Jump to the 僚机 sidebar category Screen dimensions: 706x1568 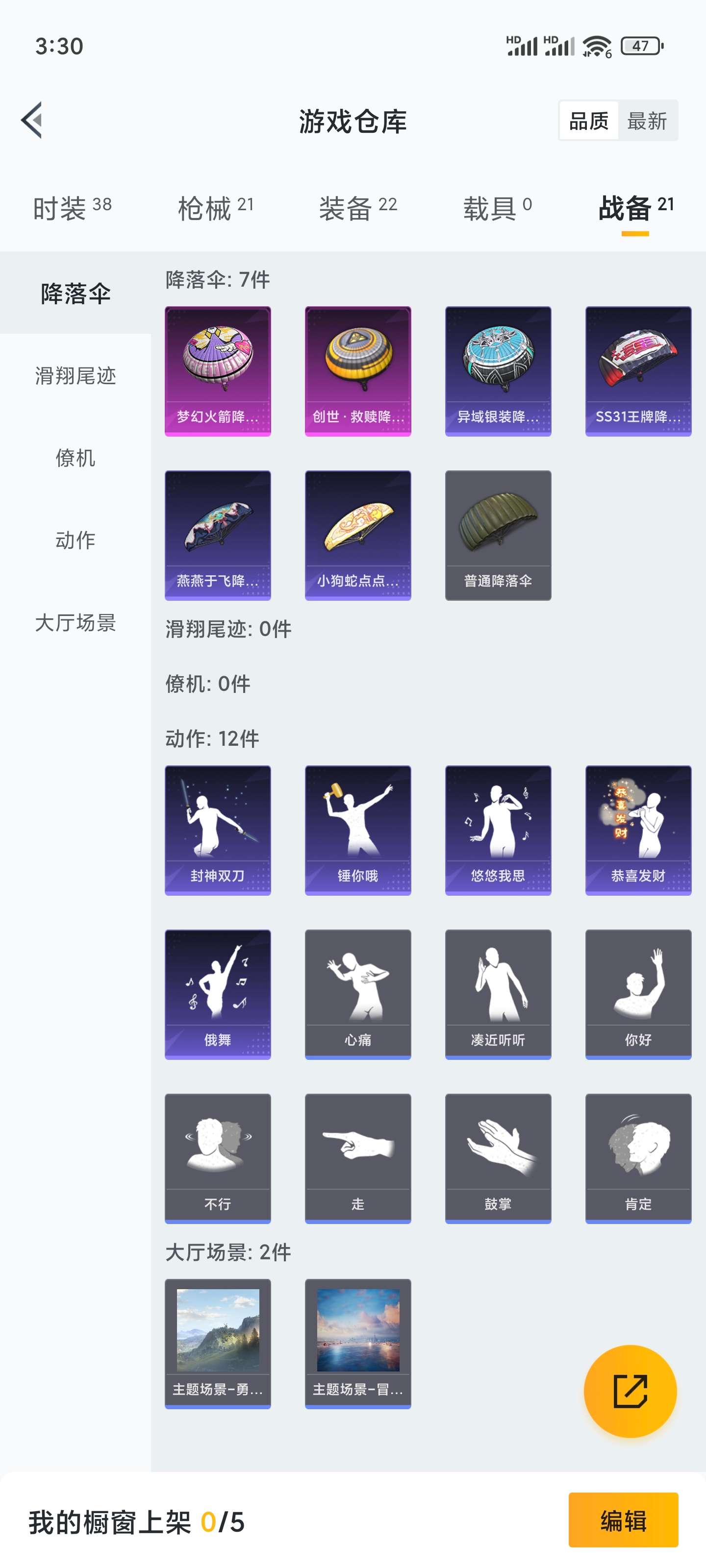75,458
